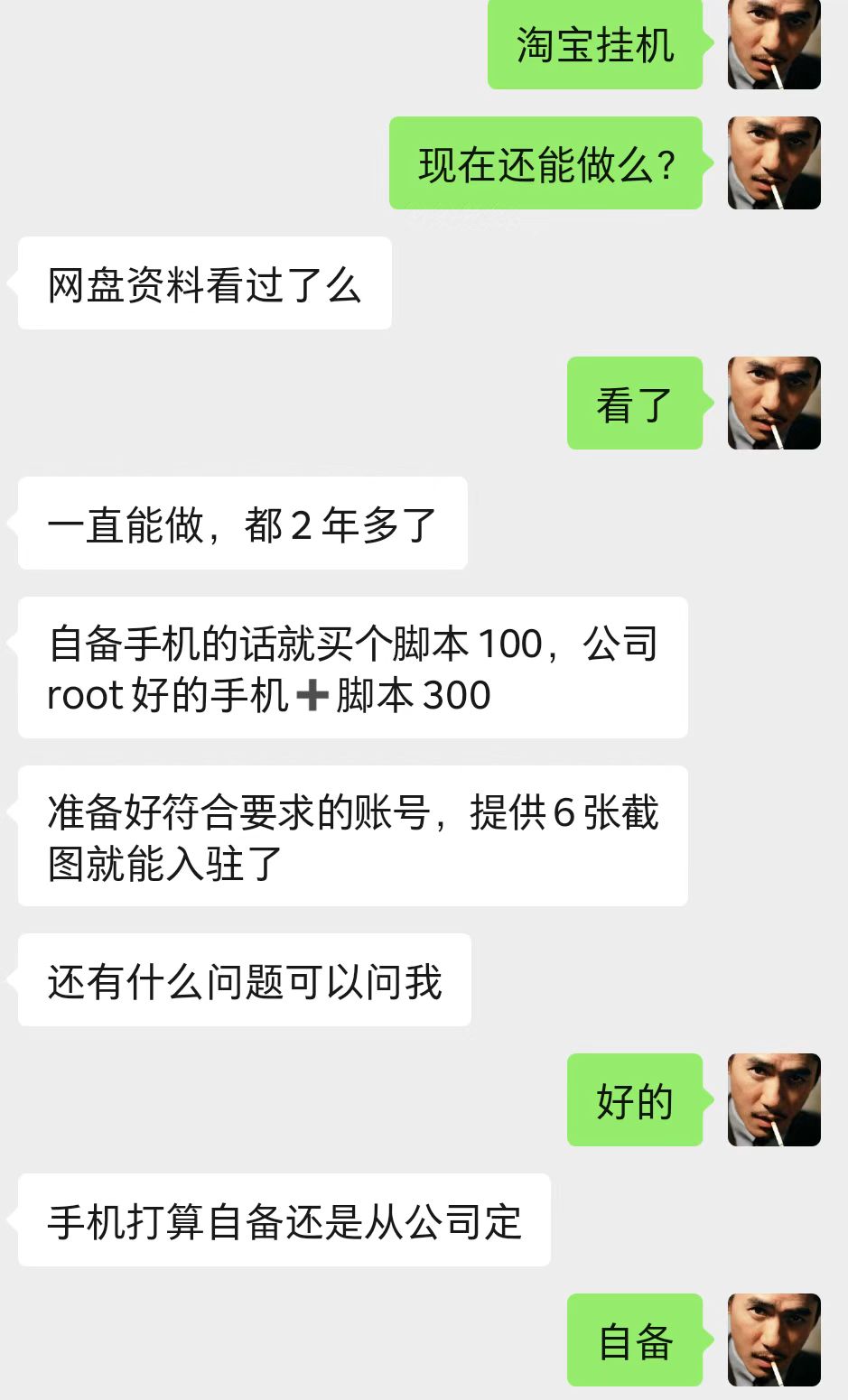Select the "自备" reply bubble
Screen dimensions: 848x1400
[634, 1340]
